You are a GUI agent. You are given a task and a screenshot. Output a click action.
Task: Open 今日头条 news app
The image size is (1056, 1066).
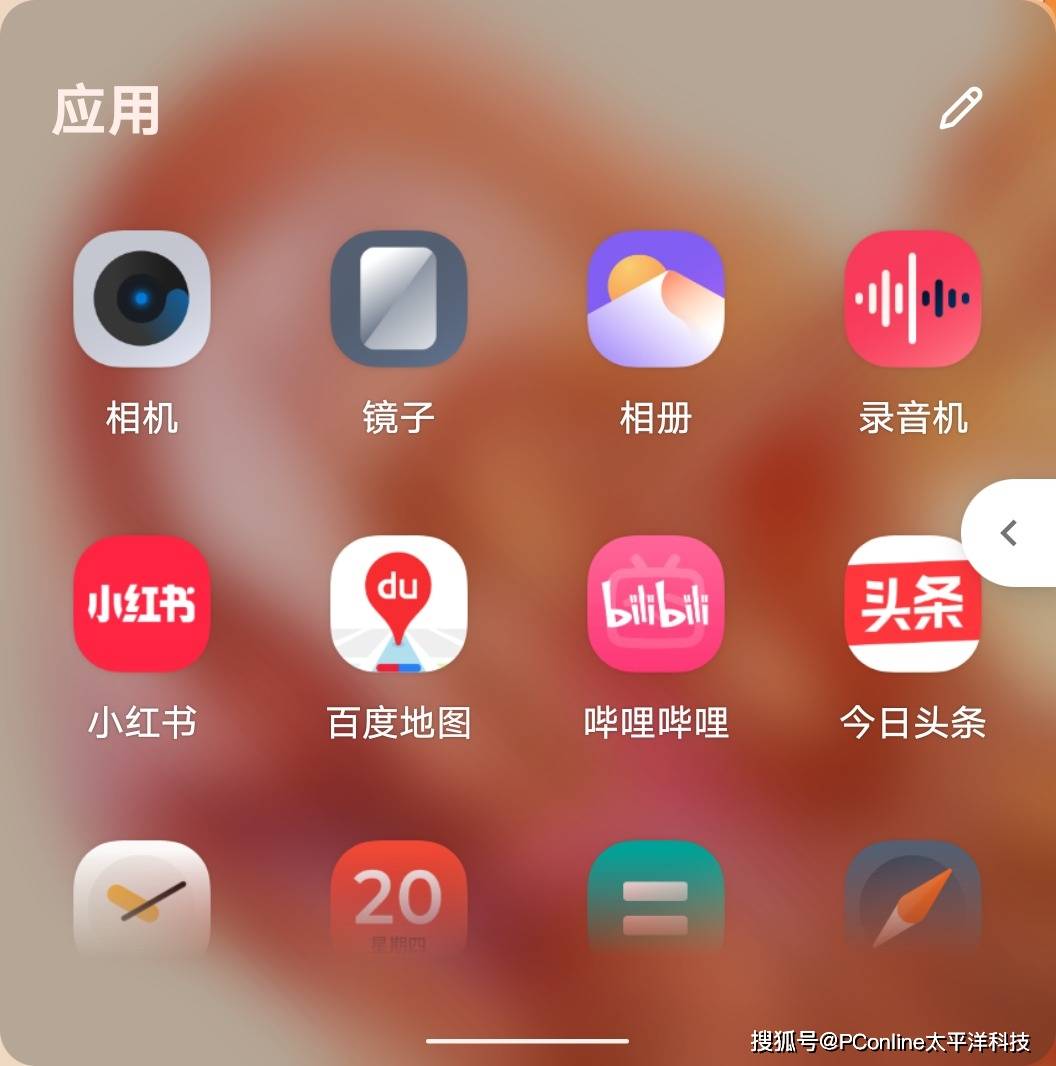pyautogui.click(x=912, y=603)
